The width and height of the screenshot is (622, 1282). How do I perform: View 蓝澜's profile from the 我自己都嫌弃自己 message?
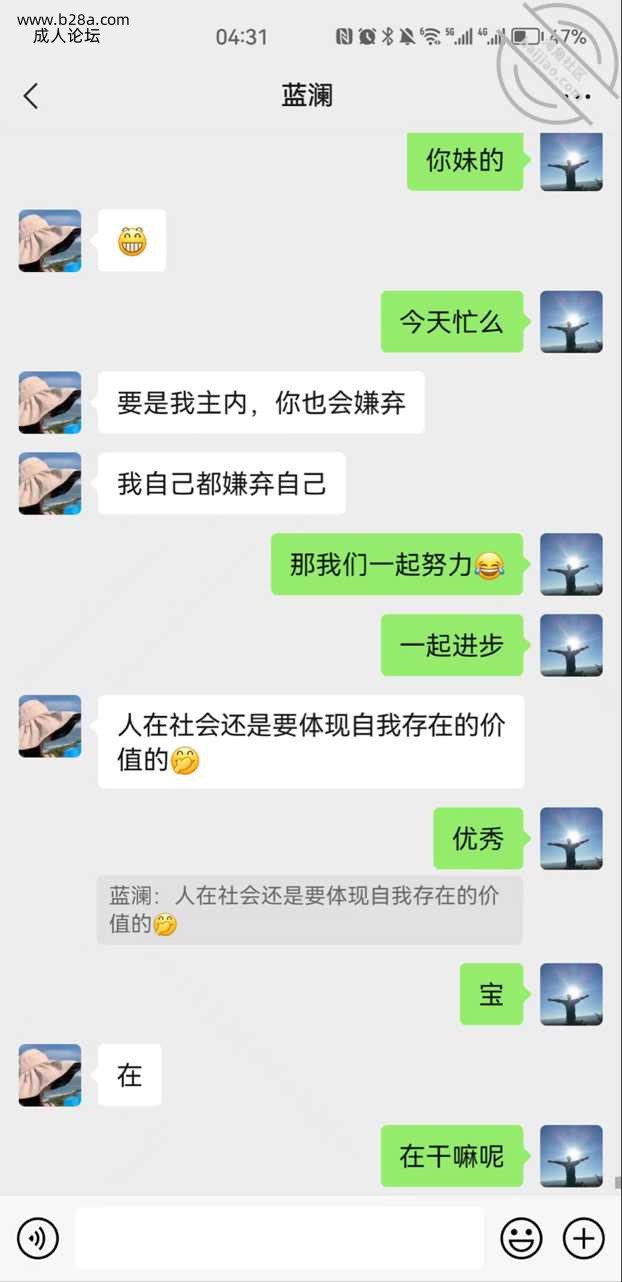pyautogui.click(x=50, y=484)
